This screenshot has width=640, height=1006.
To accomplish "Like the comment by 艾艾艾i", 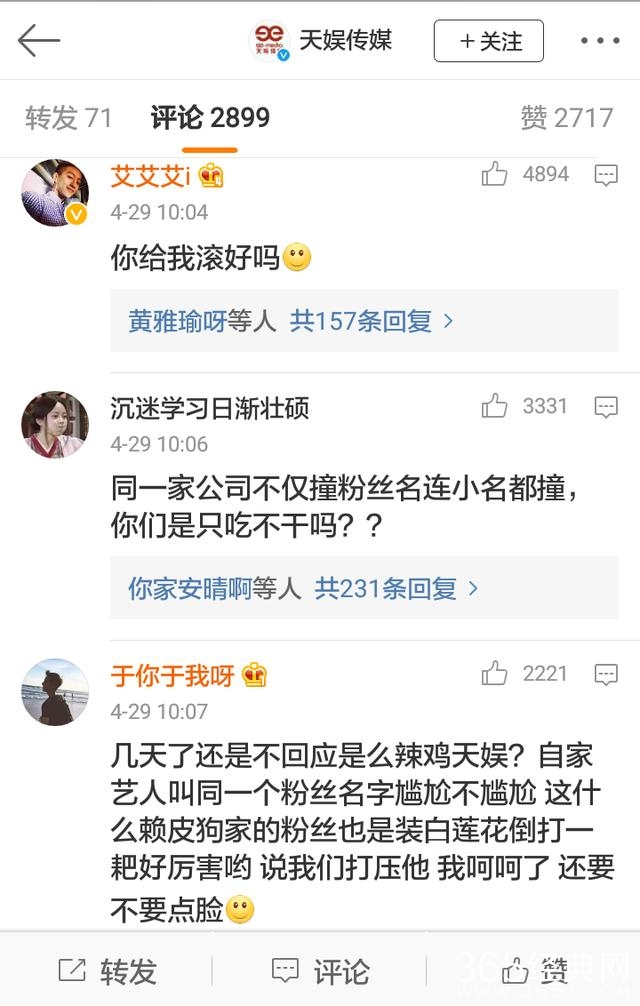I will click(494, 175).
